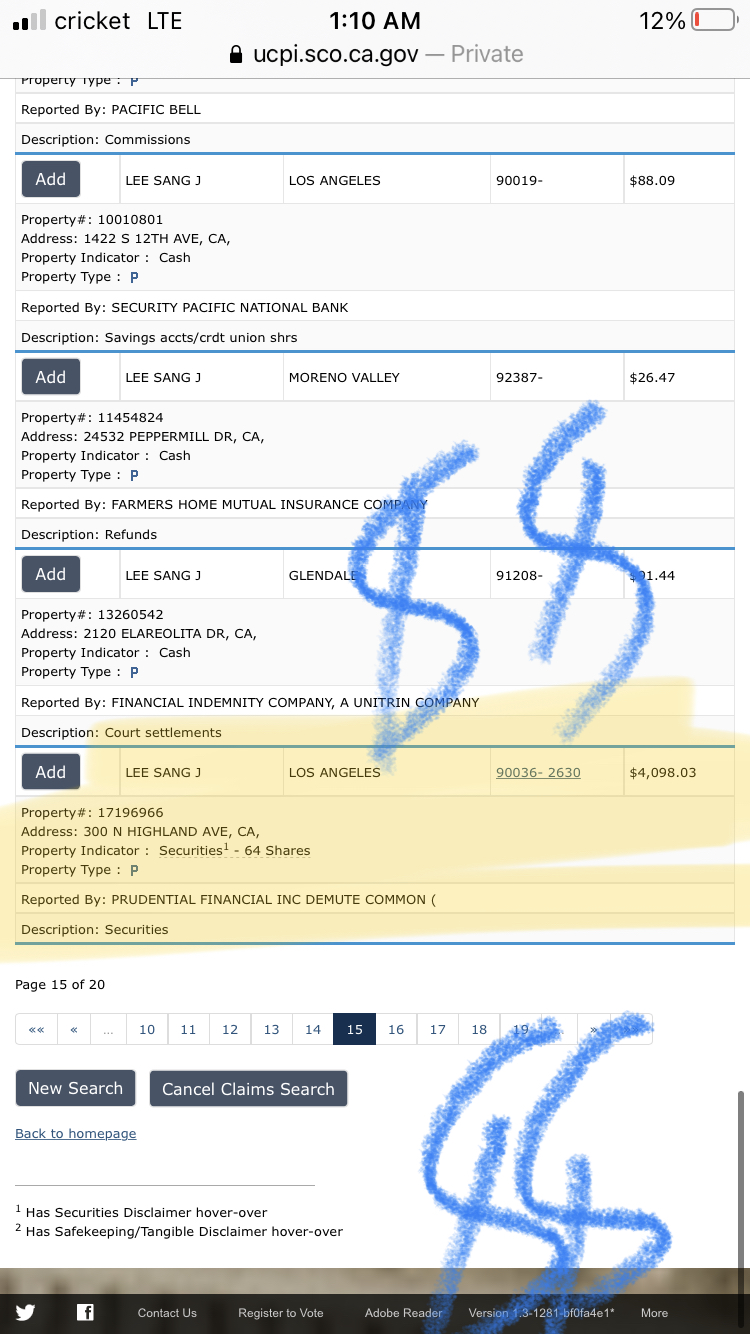
Task: Cancel Claims Search
Action: pyautogui.click(x=248, y=1089)
